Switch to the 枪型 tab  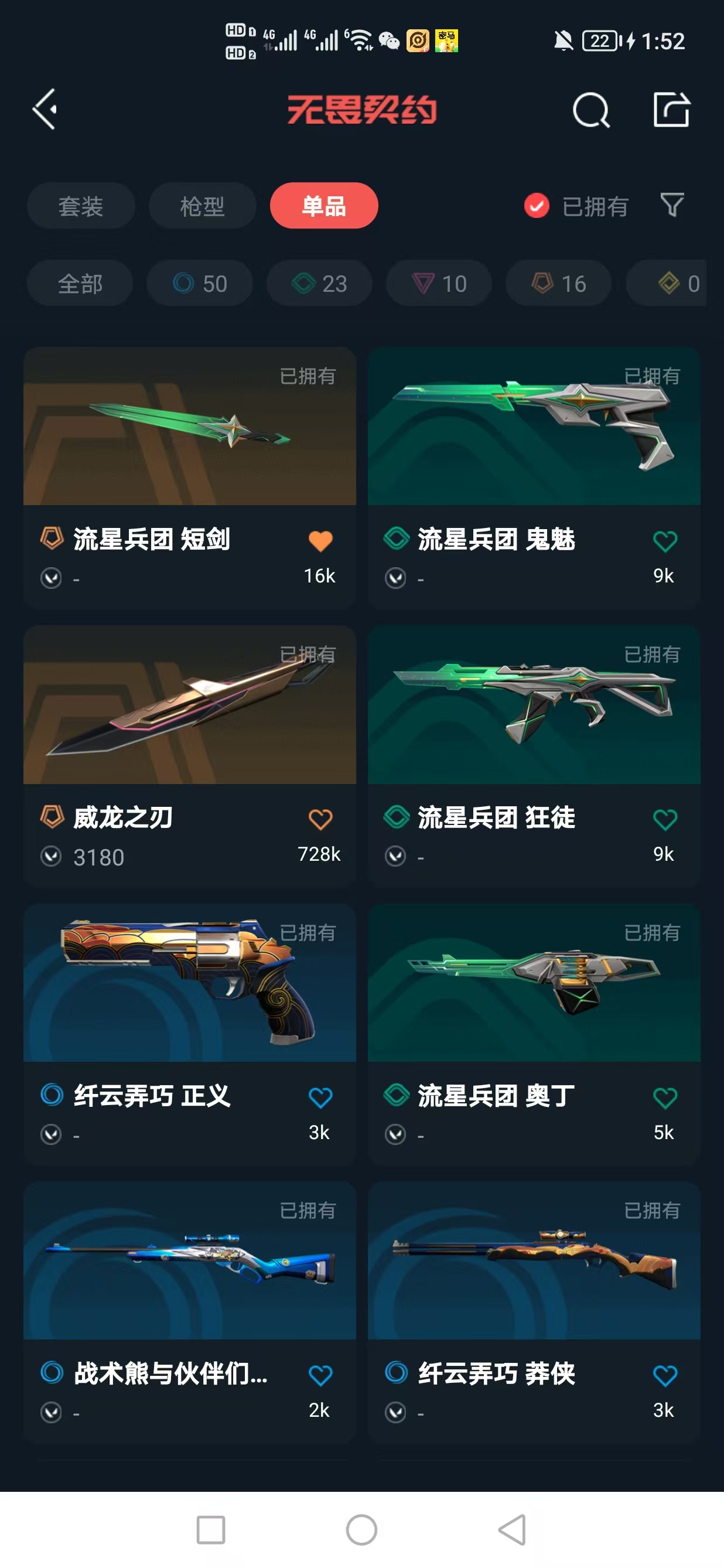[202, 206]
